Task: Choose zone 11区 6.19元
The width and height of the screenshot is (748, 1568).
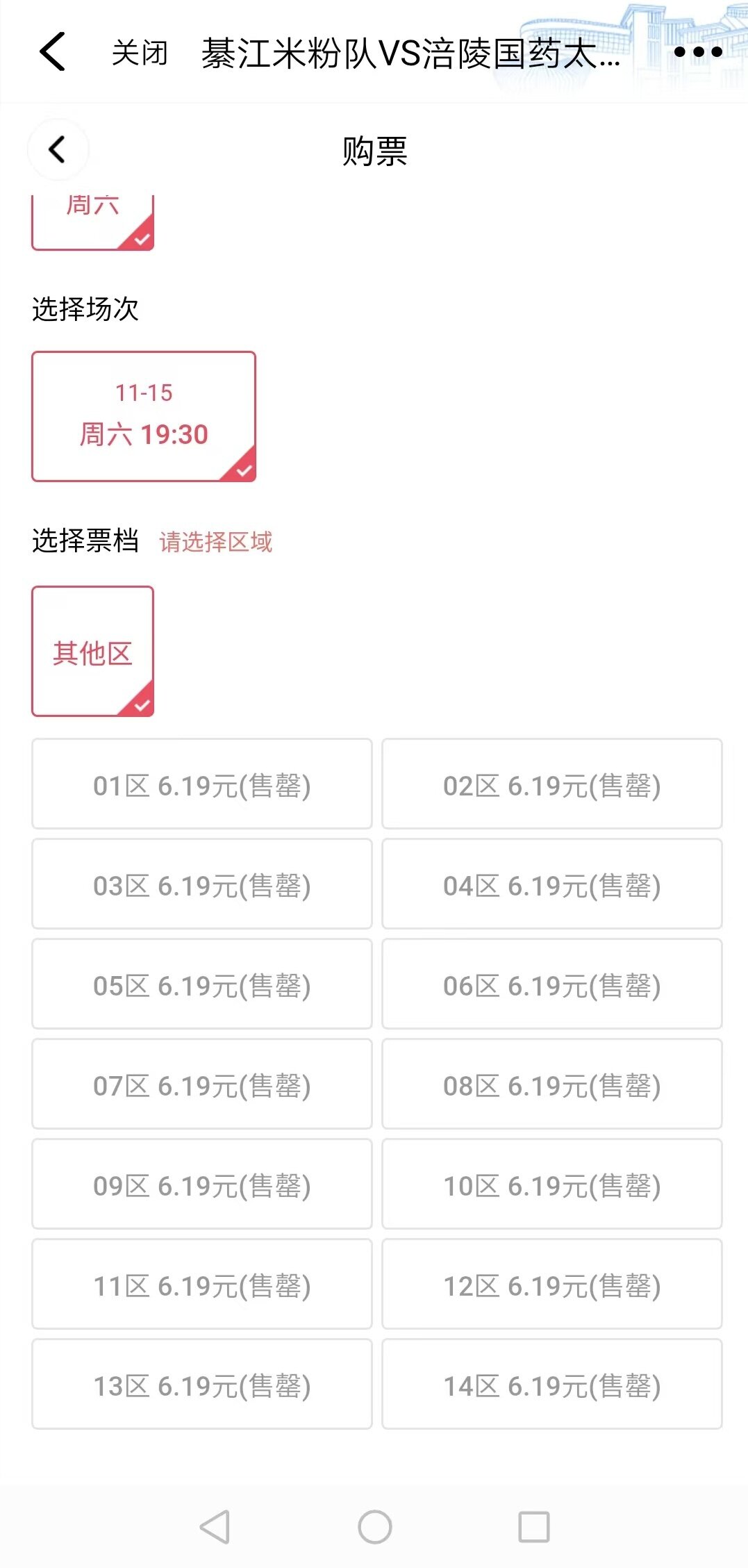Action: point(202,1284)
